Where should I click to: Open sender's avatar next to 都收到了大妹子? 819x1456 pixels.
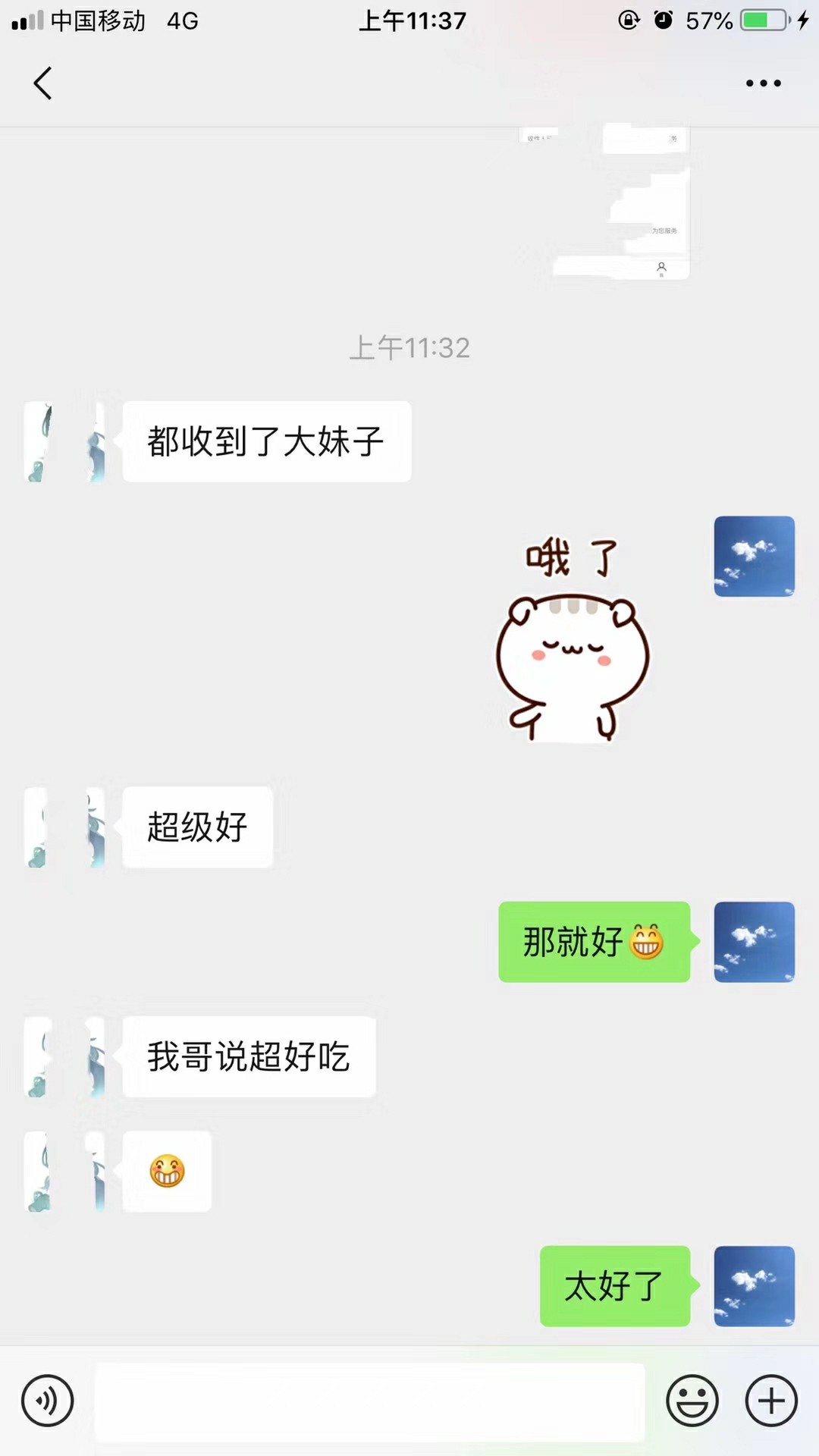point(65,442)
